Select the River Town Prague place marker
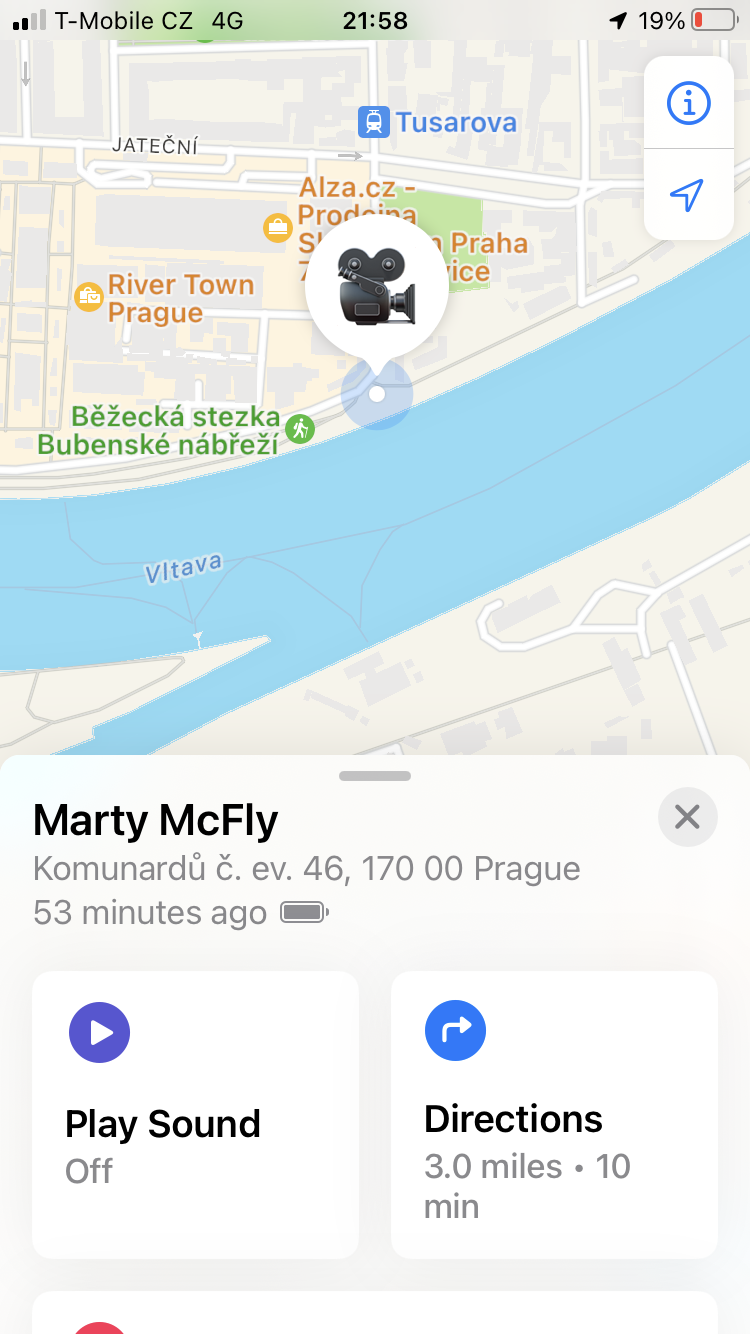The image size is (750, 1334). [90, 296]
